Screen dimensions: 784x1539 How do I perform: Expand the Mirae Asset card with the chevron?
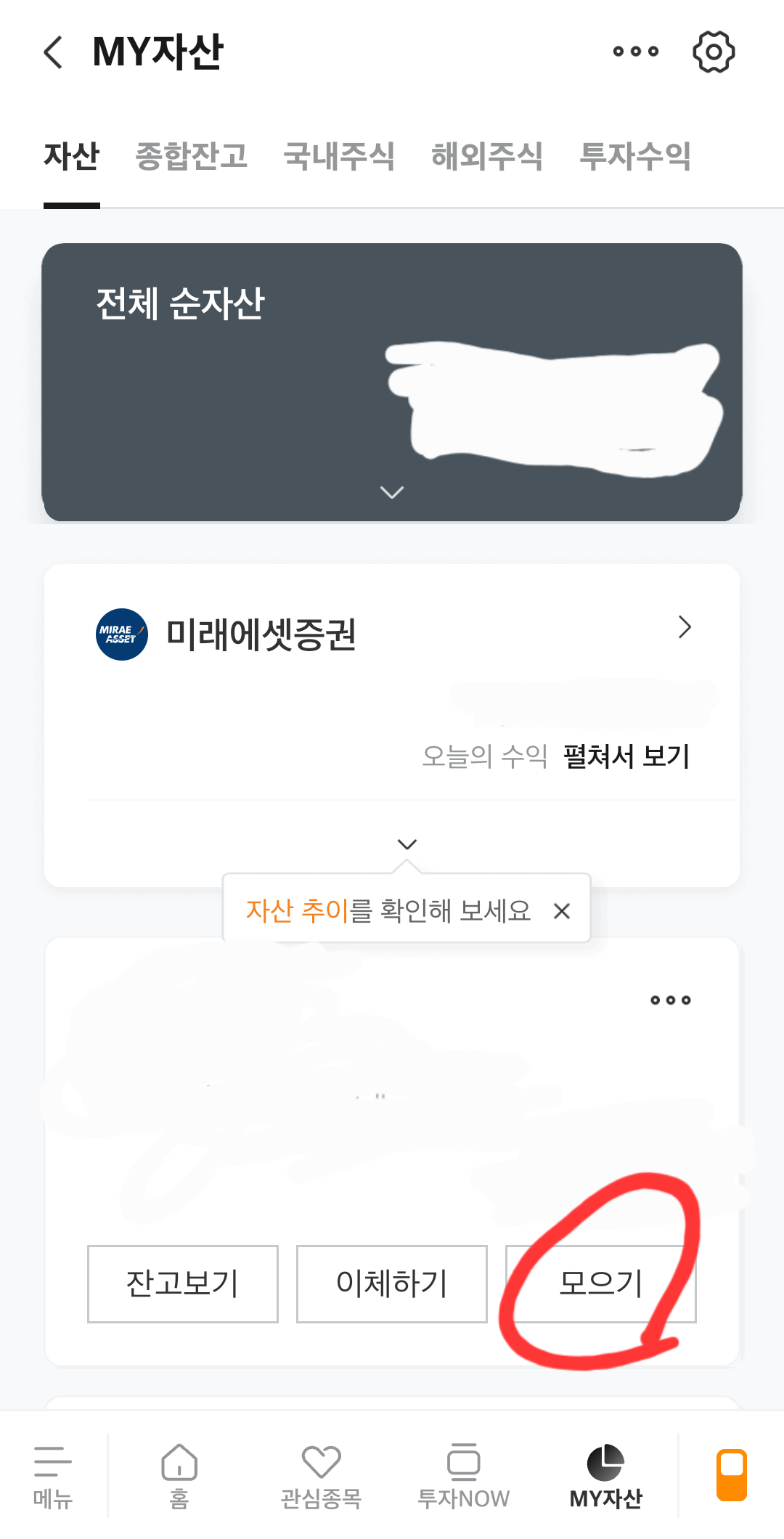point(406,844)
